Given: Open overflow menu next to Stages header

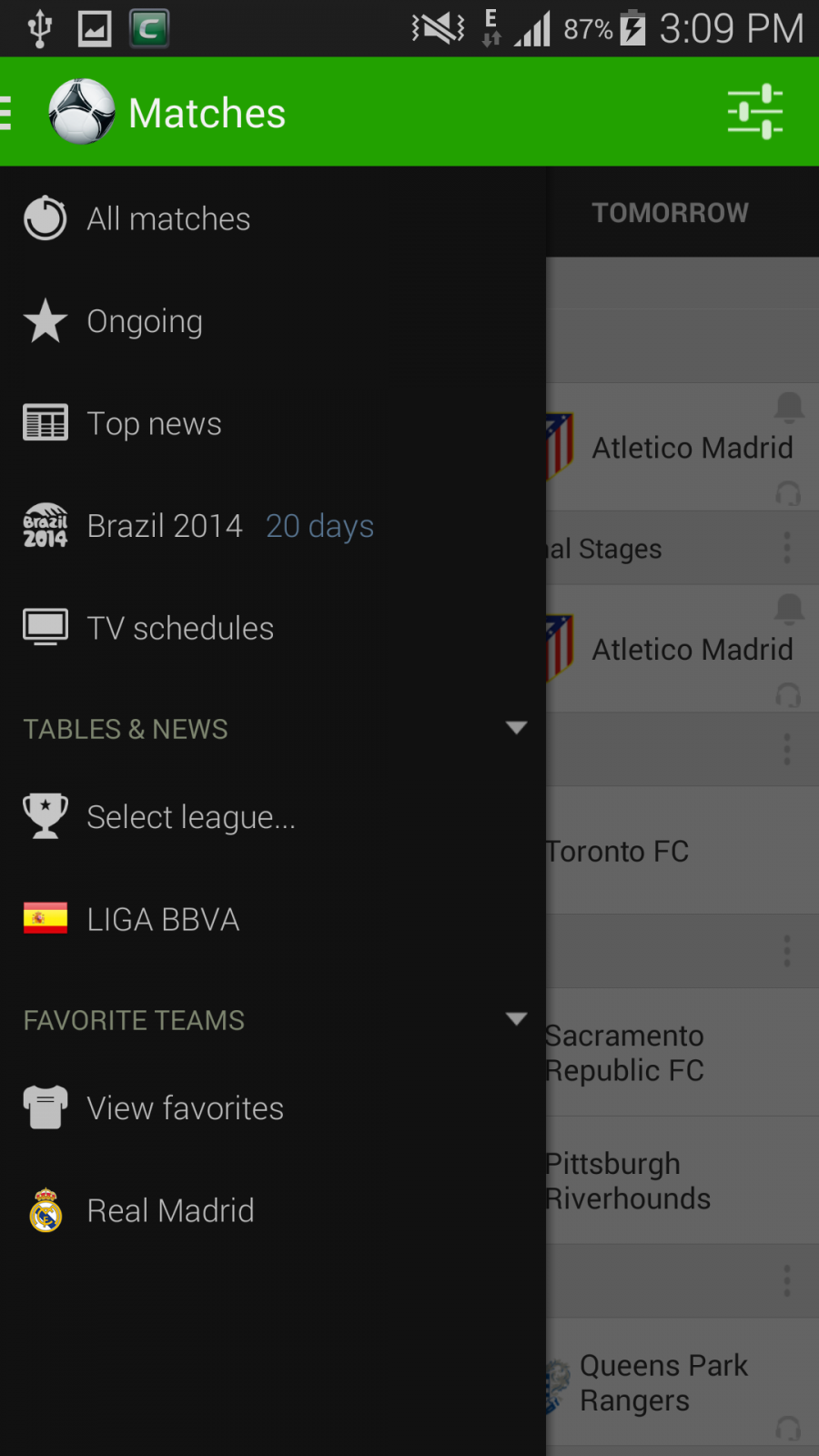Looking at the screenshot, I should [x=787, y=548].
